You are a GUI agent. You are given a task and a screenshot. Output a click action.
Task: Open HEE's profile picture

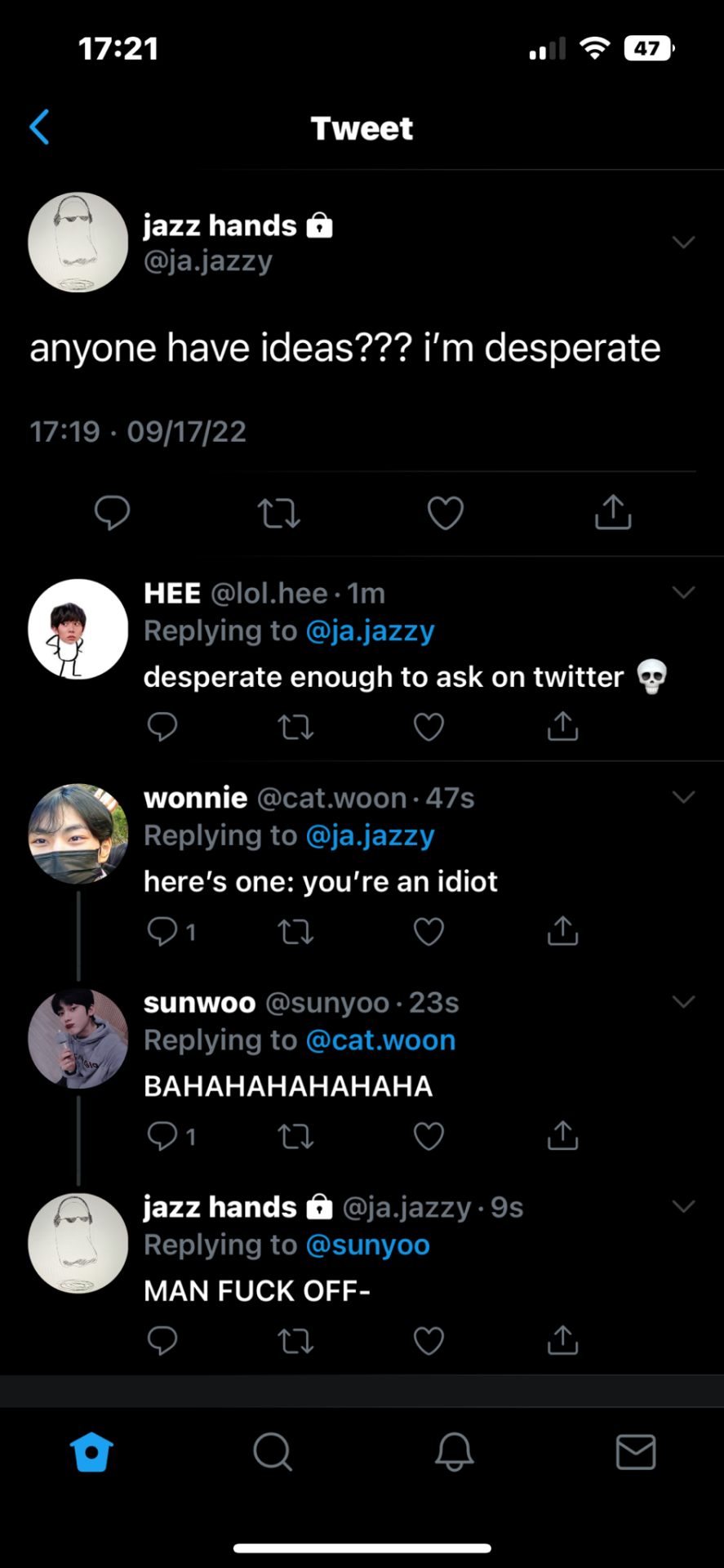pyautogui.click(x=78, y=630)
